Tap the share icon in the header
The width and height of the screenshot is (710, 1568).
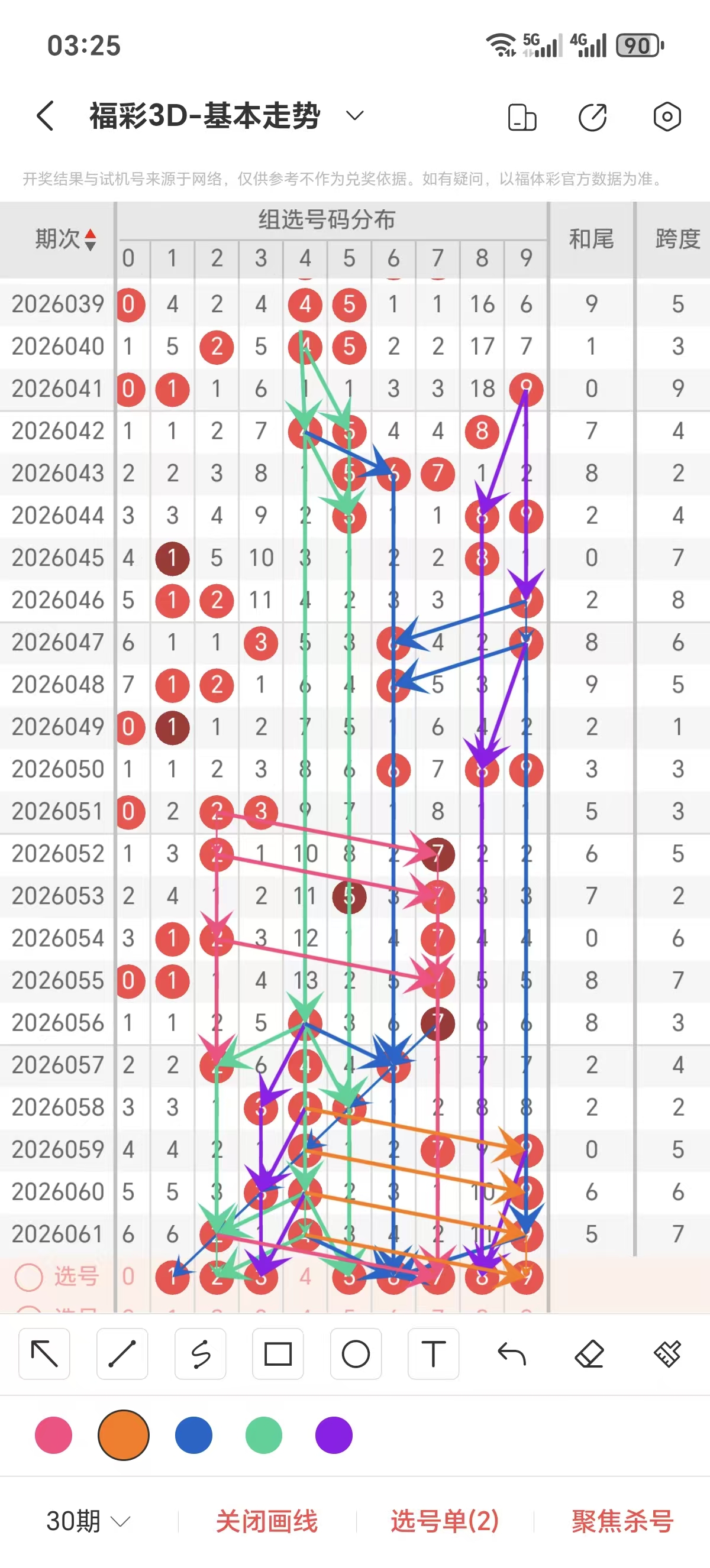[592, 117]
